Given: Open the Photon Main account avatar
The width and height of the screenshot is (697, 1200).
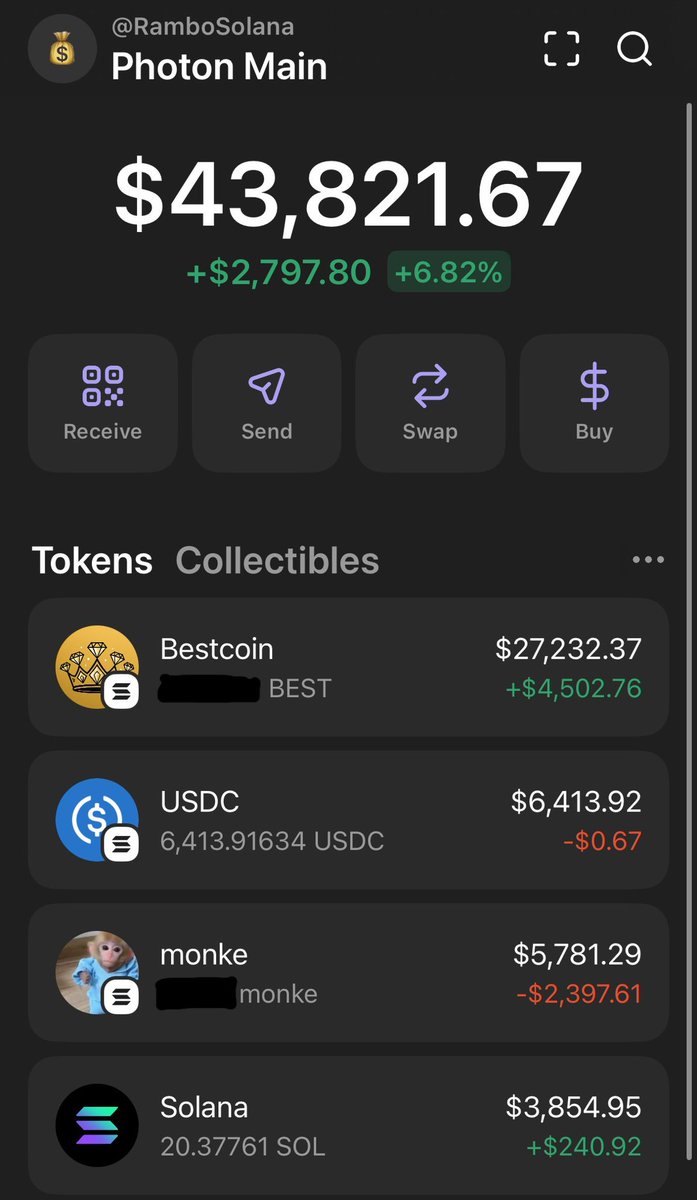Looking at the screenshot, I should (x=62, y=49).
